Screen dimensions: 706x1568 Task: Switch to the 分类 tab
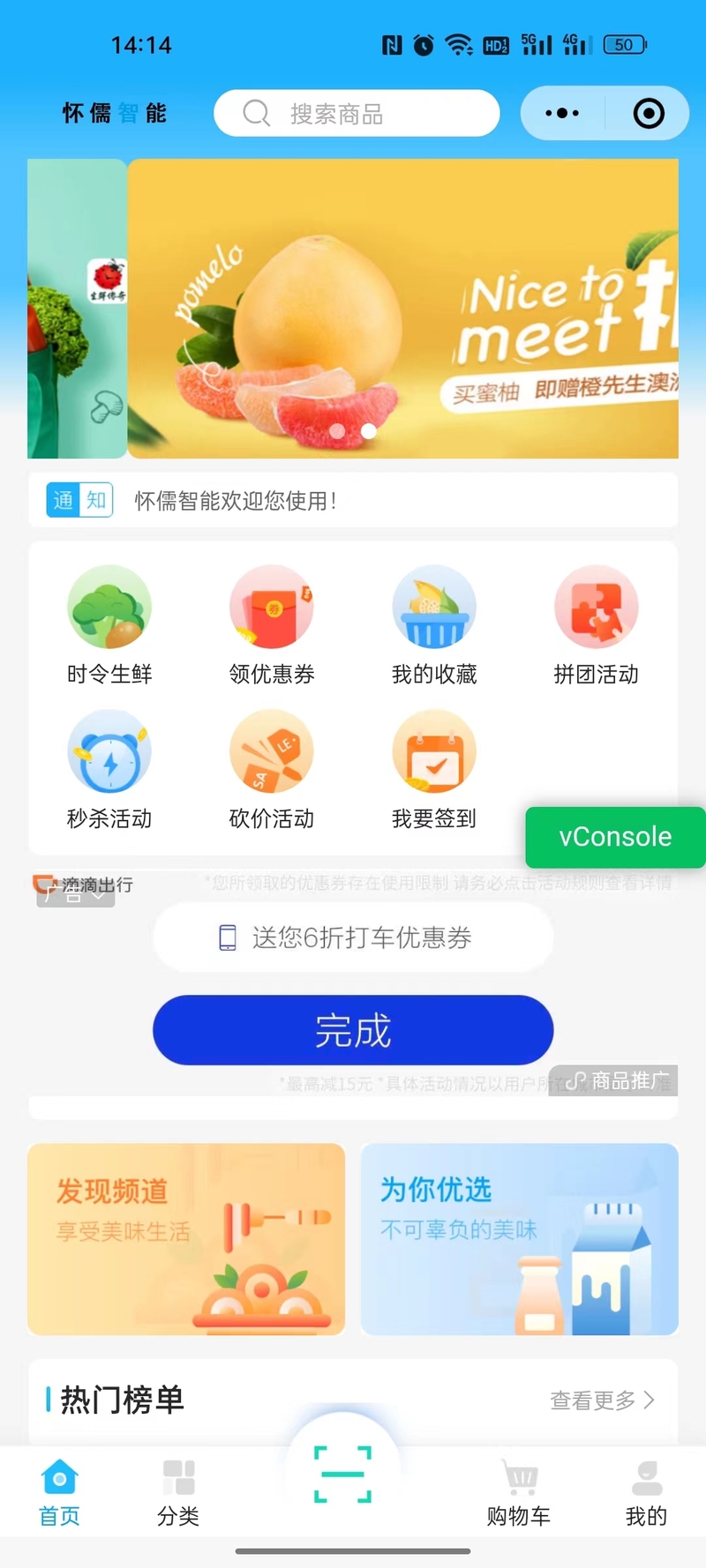click(178, 1493)
